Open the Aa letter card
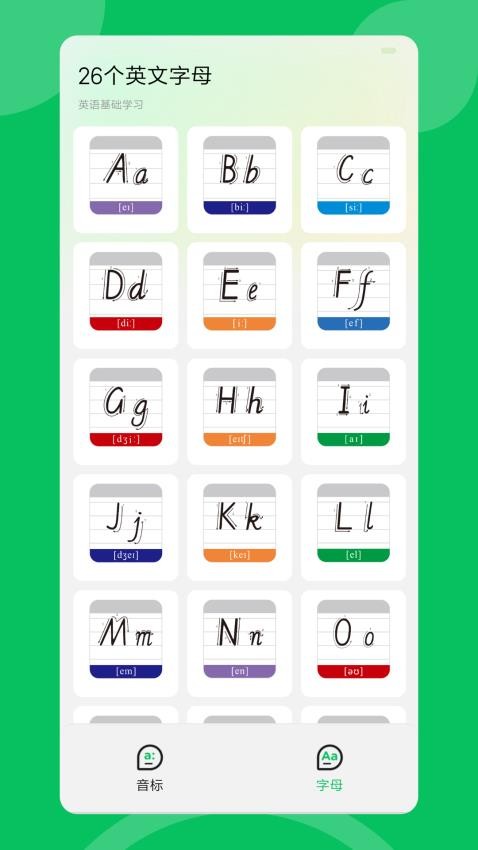This screenshot has height=850, width=478. [126, 179]
